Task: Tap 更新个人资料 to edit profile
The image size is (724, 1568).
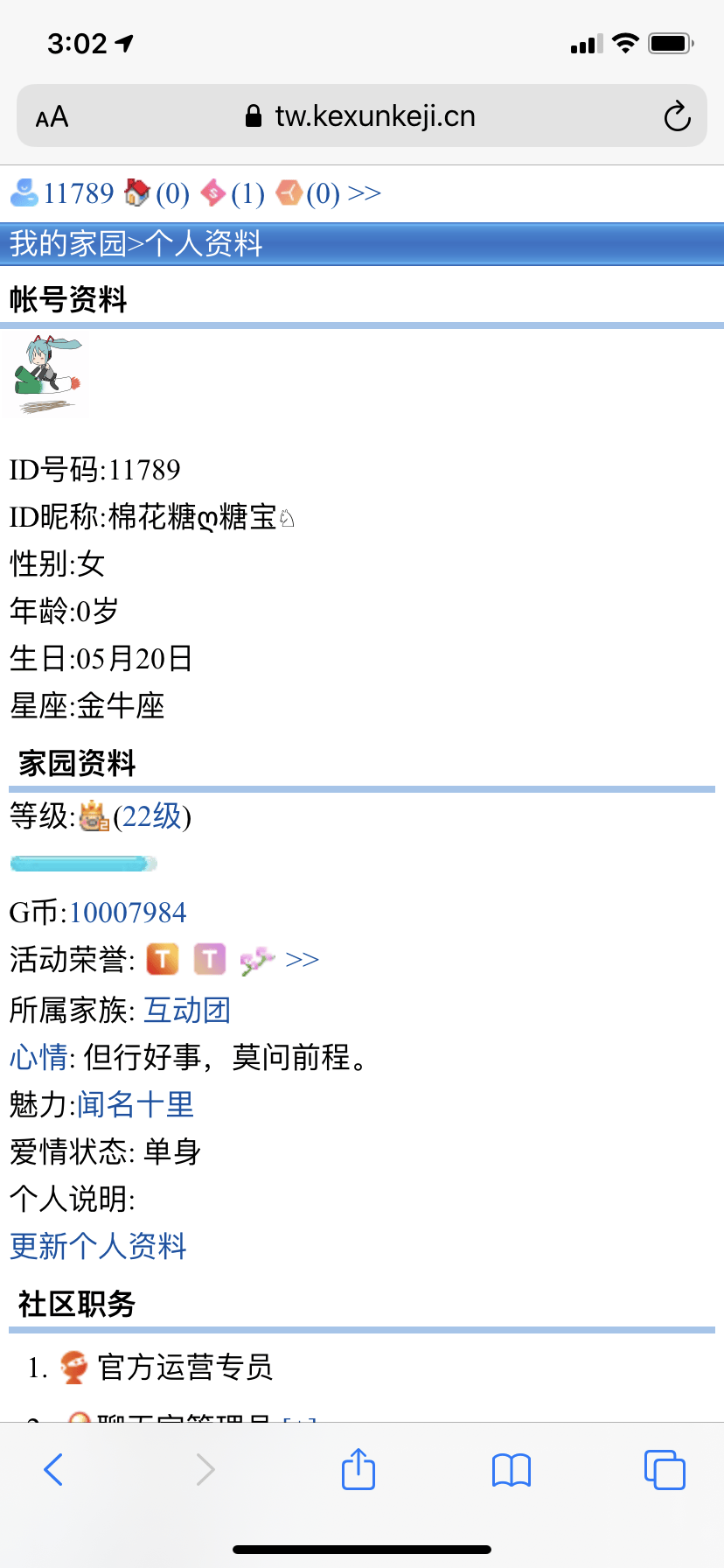Action: [x=98, y=1247]
